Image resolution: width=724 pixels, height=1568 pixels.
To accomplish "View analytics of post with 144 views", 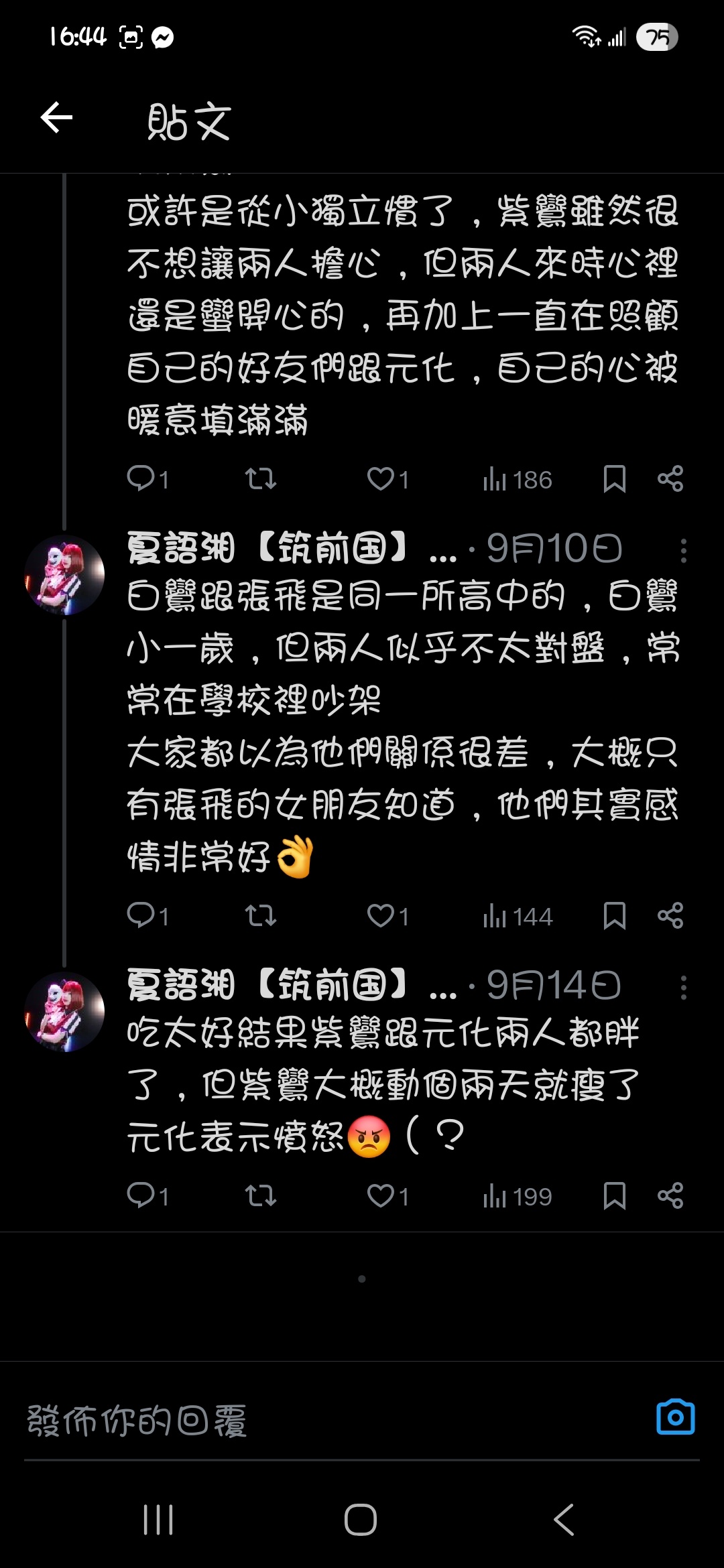I will point(517,916).
